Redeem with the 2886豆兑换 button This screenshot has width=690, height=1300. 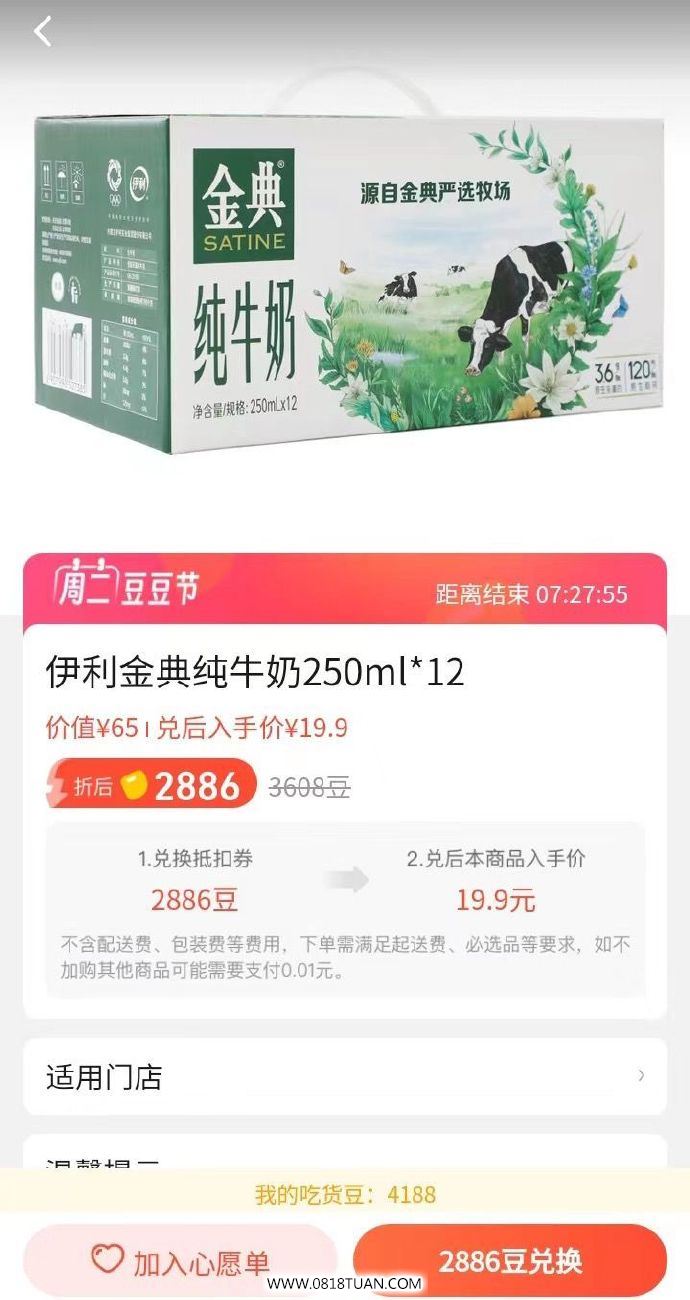click(x=510, y=1260)
